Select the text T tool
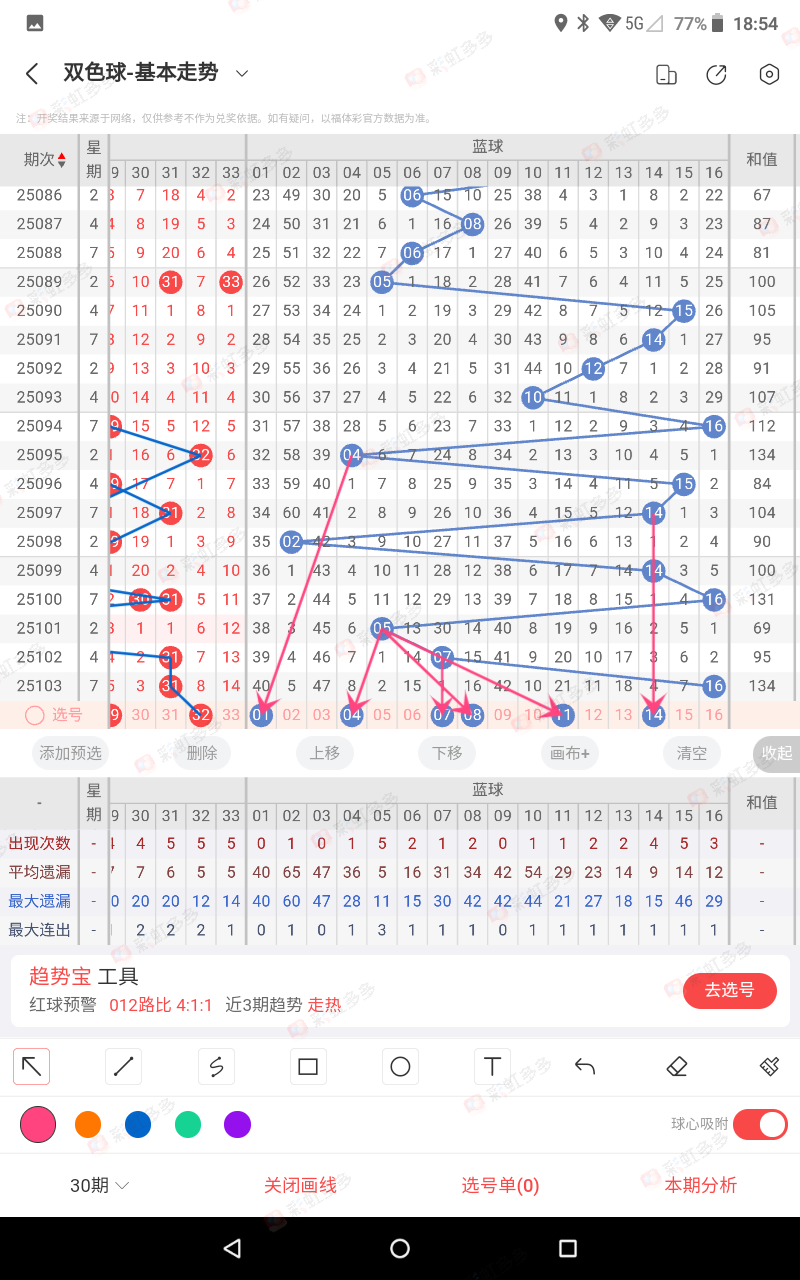 tap(492, 1067)
